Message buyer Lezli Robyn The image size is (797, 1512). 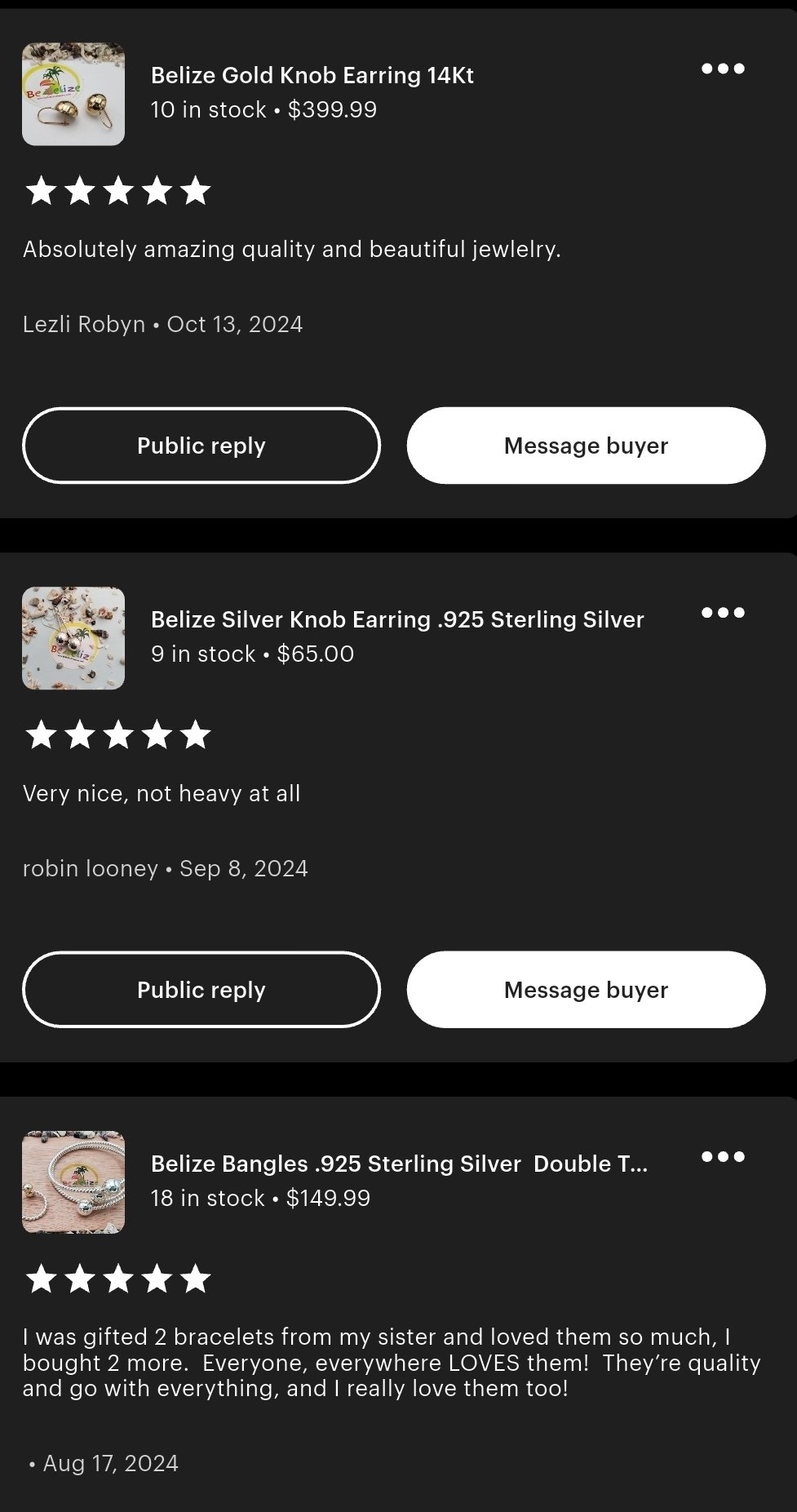click(586, 446)
